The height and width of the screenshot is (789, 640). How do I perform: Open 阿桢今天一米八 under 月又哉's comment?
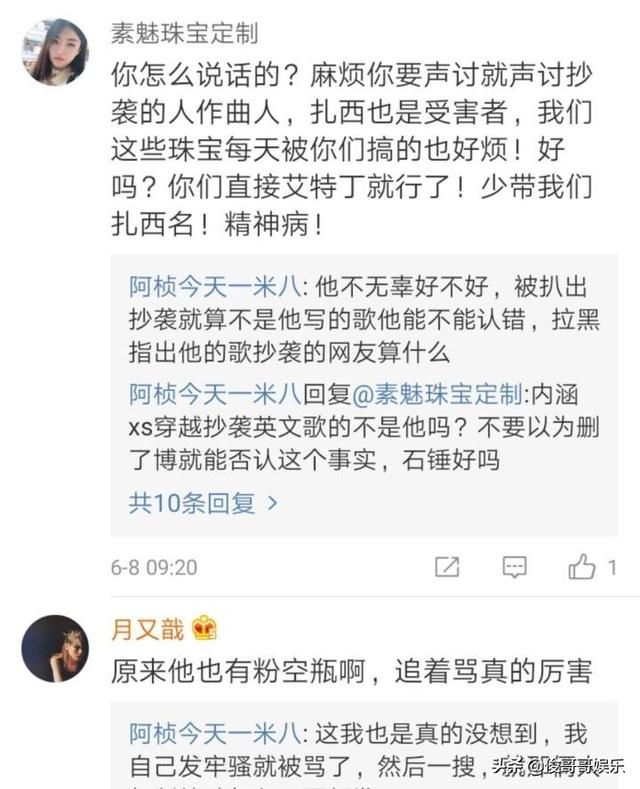click(x=217, y=734)
